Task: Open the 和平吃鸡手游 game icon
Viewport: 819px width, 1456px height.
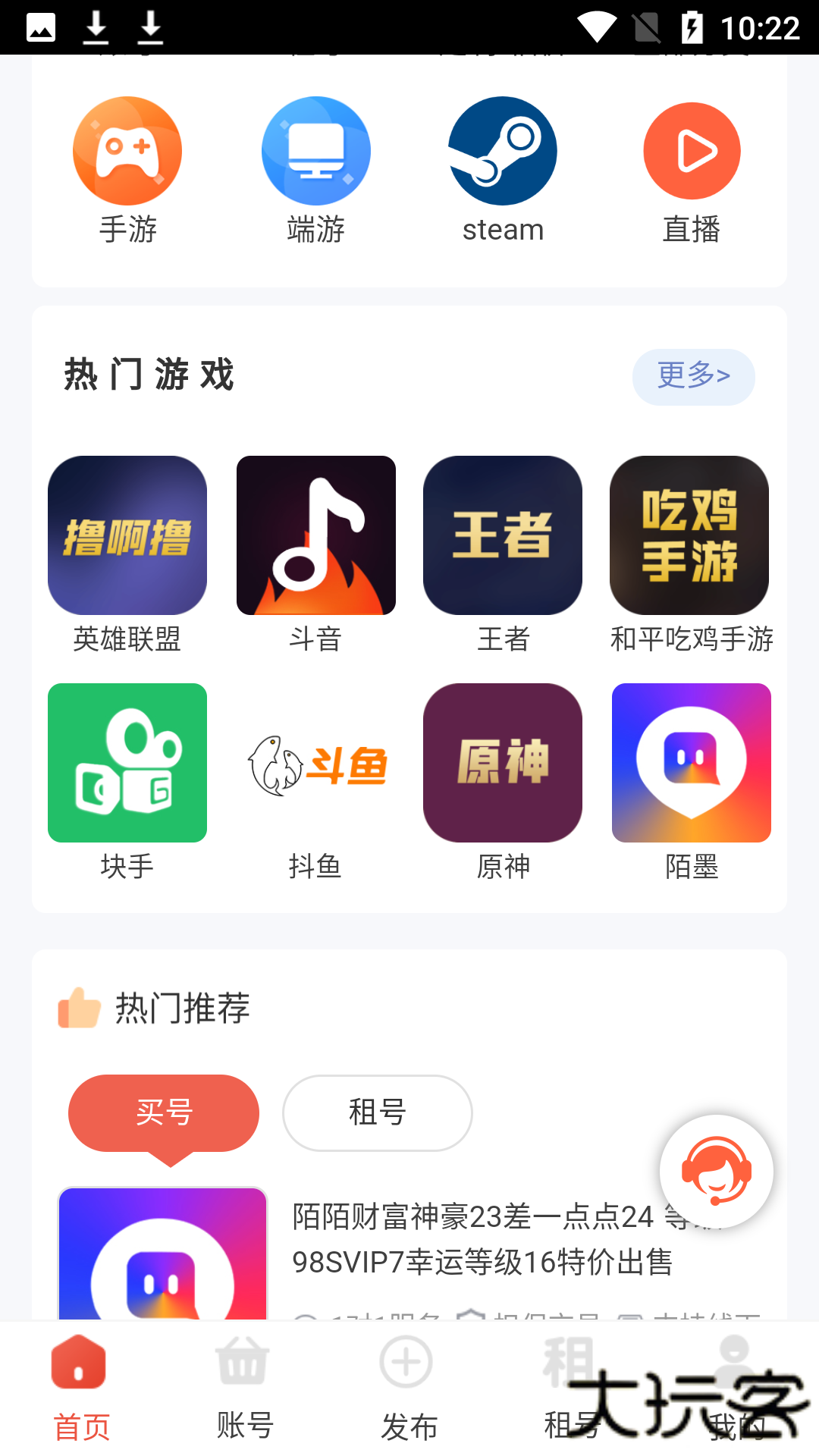Action: [689, 535]
